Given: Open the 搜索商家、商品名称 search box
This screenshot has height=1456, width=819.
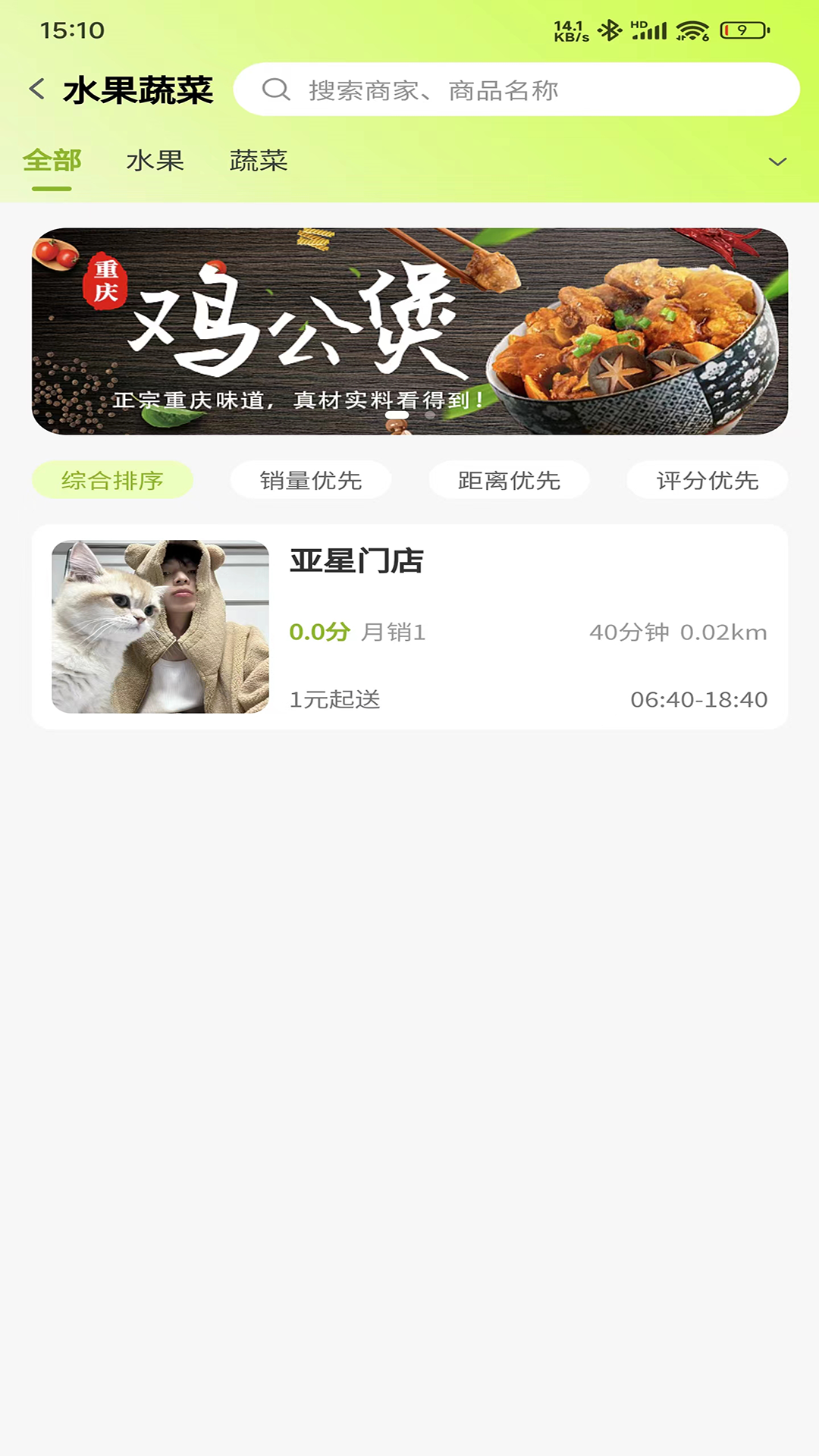Looking at the screenshot, I should click(x=516, y=89).
